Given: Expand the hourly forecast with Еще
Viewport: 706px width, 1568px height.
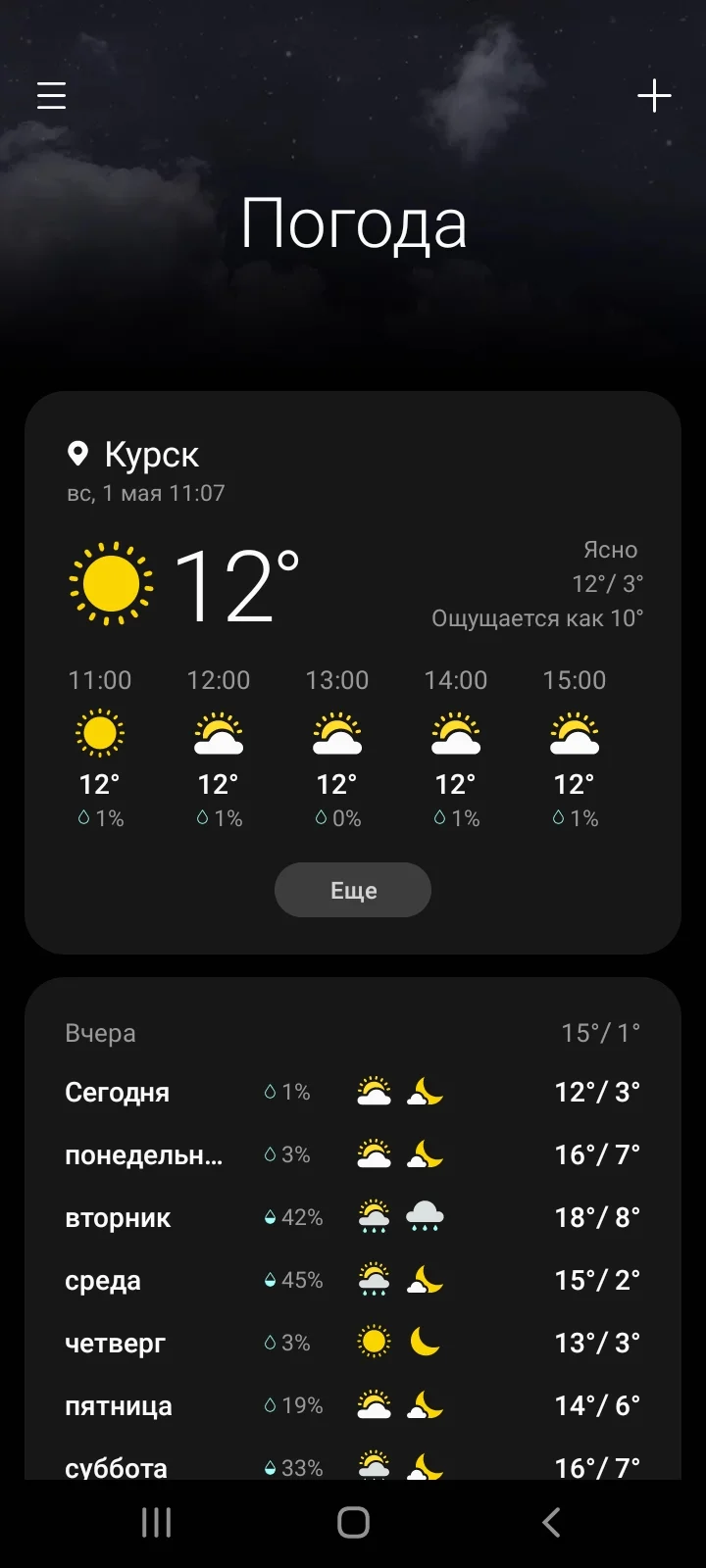Looking at the screenshot, I should tap(353, 890).
